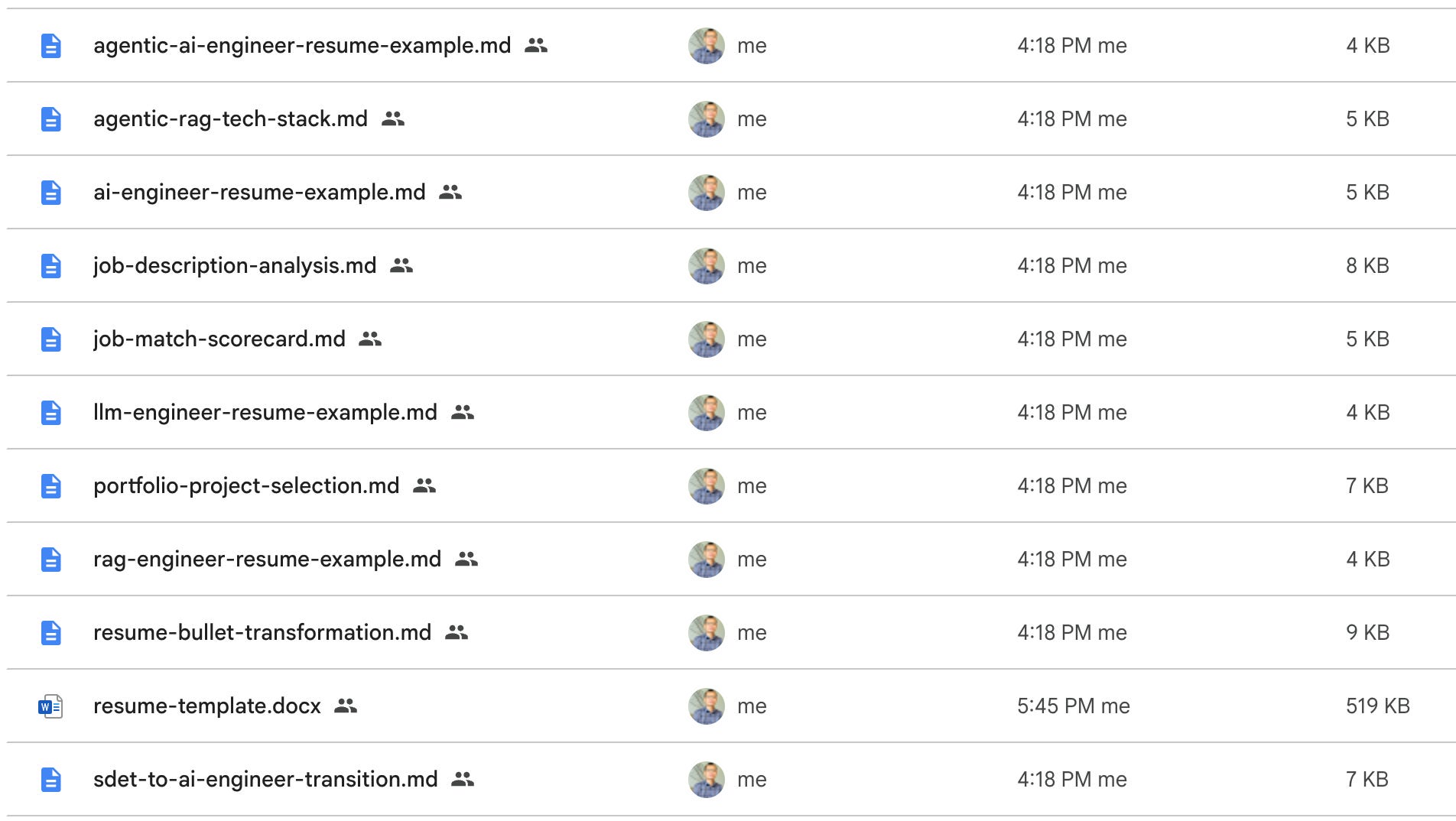The height and width of the screenshot is (821, 1456).
Task: Open the resume-template.docx Word file
Action: pos(207,706)
